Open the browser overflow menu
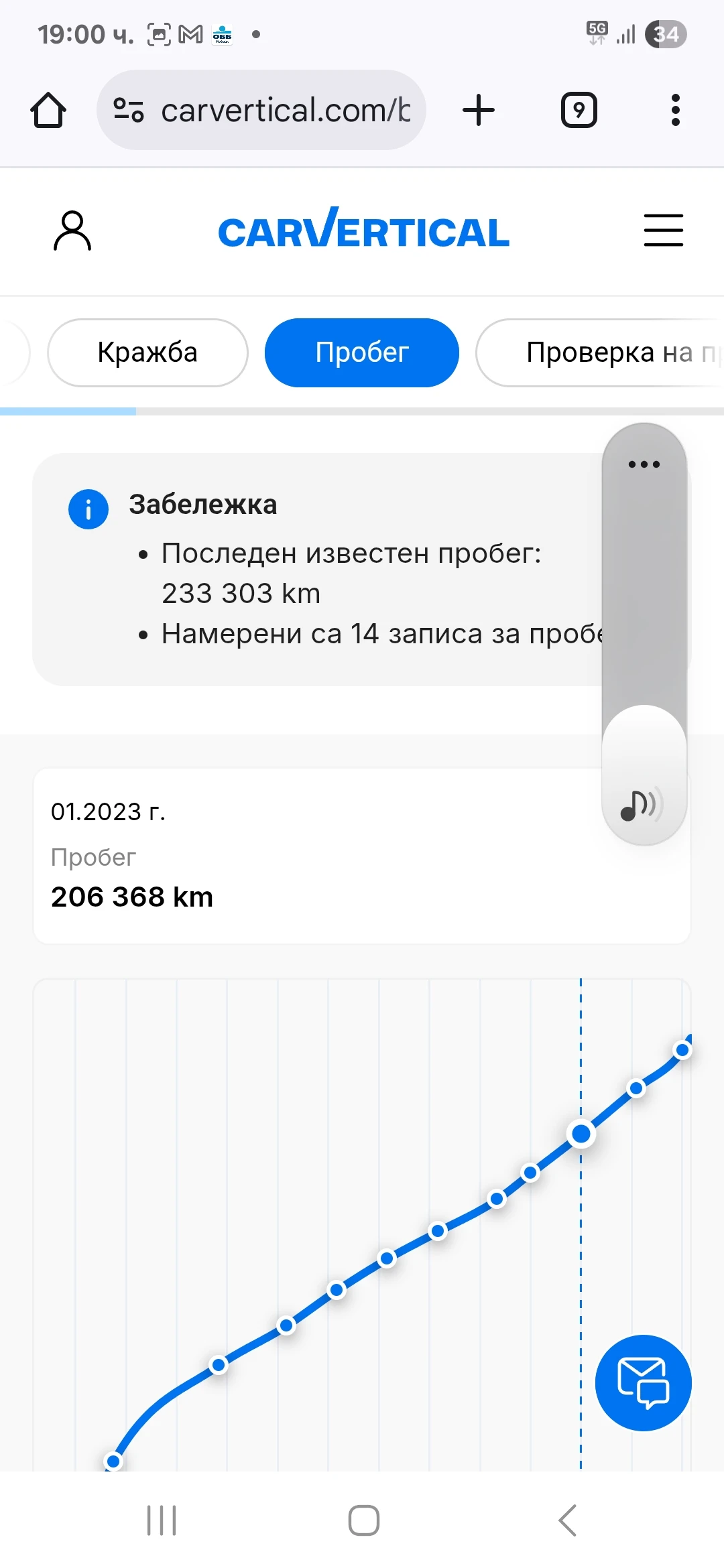The height and width of the screenshot is (1568, 724). (675, 111)
